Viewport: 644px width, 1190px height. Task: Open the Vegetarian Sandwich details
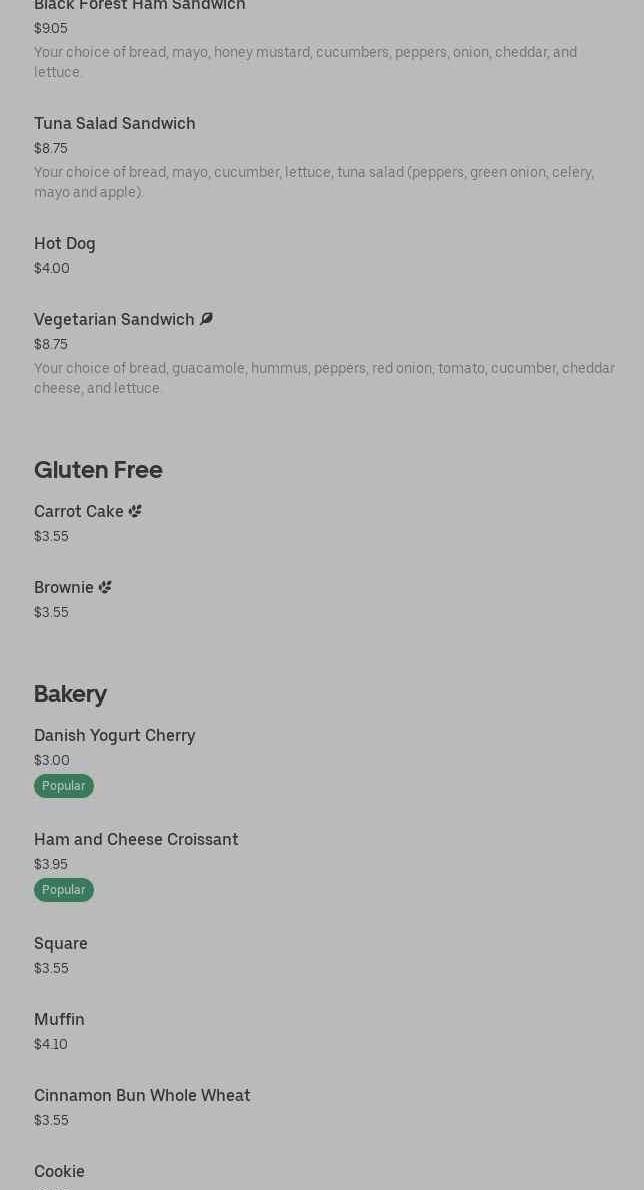(x=115, y=320)
